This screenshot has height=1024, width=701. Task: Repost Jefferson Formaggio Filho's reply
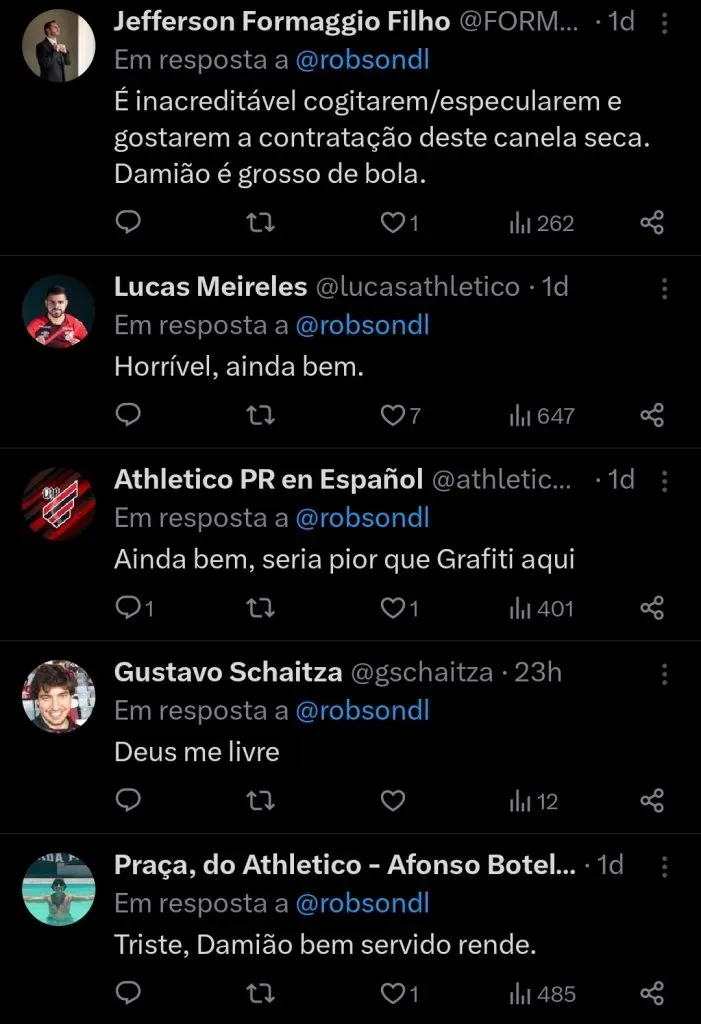(260, 222)
